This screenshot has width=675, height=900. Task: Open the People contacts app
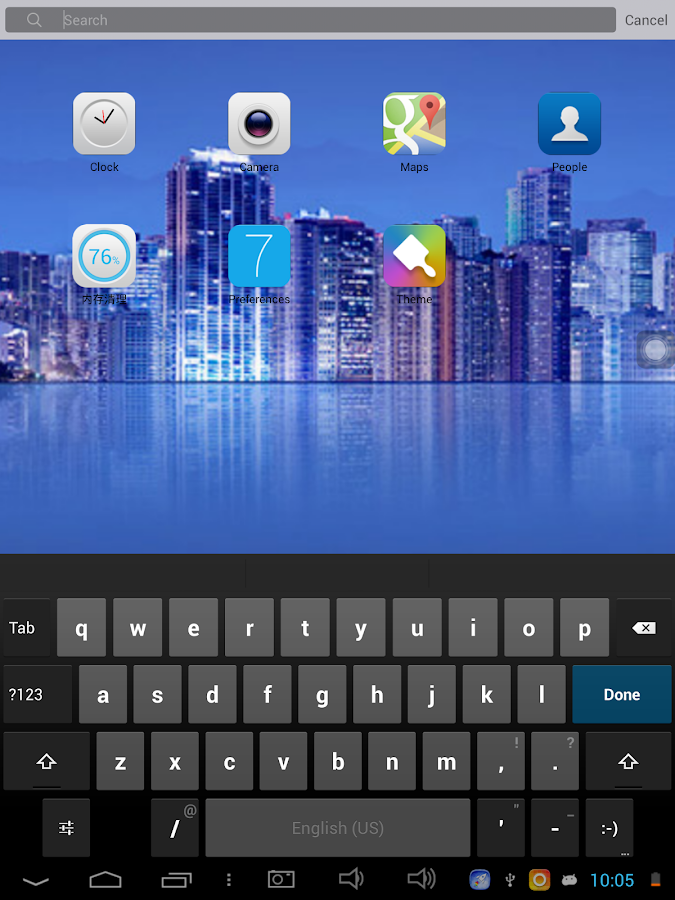569,125
